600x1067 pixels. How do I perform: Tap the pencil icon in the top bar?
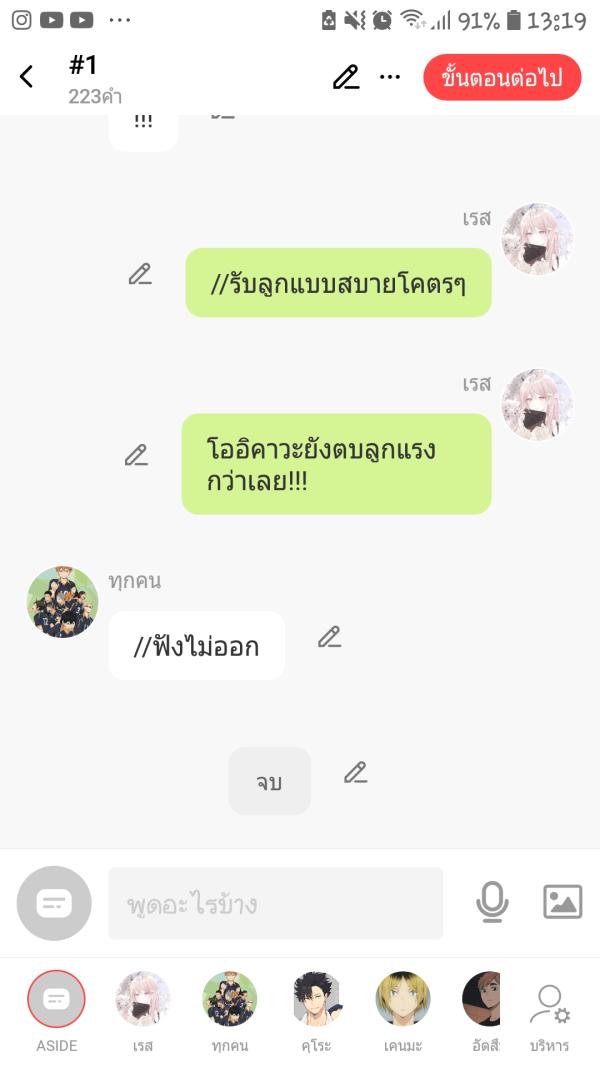[x=346, y=77]
